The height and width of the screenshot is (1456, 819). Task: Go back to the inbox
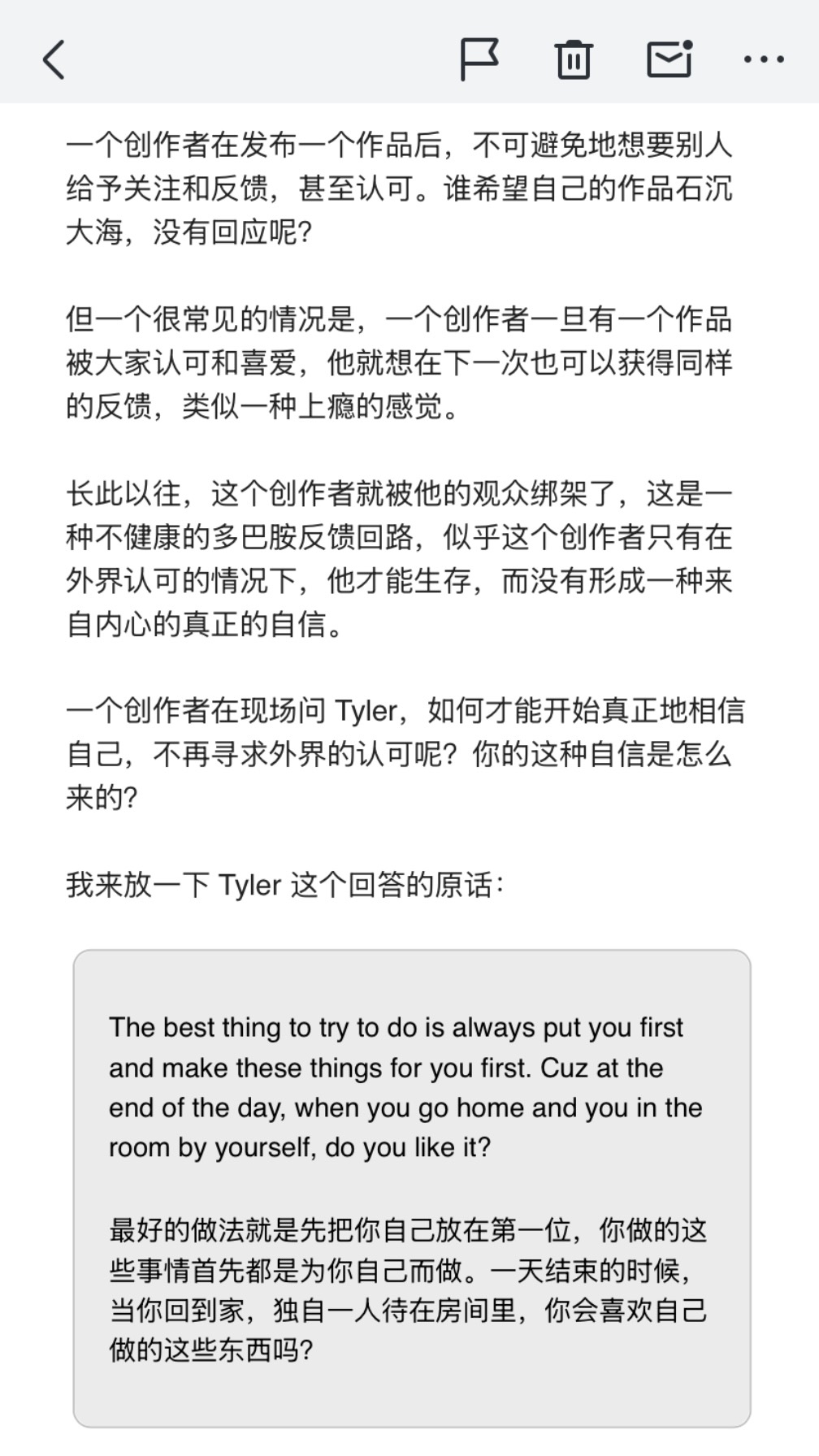(x=54, y=60)
